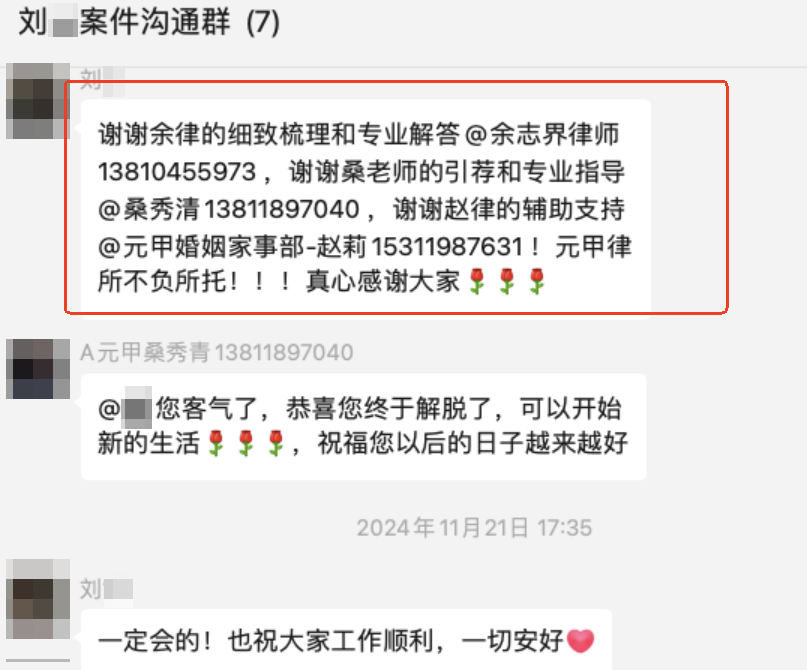The height and width of the screenshot is (670, 807).
Task: Open A元甲桑秀青's avatar profile
Action: (x=37, y=369)
